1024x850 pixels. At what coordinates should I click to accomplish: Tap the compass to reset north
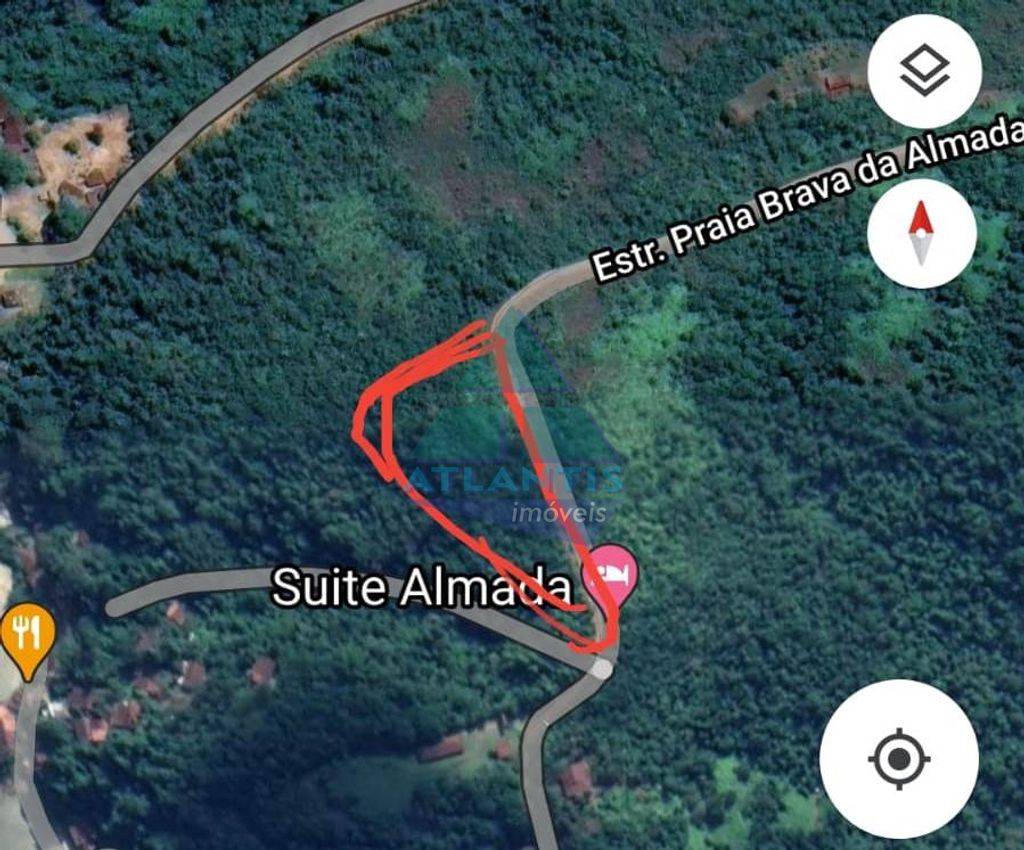(921, 233)
